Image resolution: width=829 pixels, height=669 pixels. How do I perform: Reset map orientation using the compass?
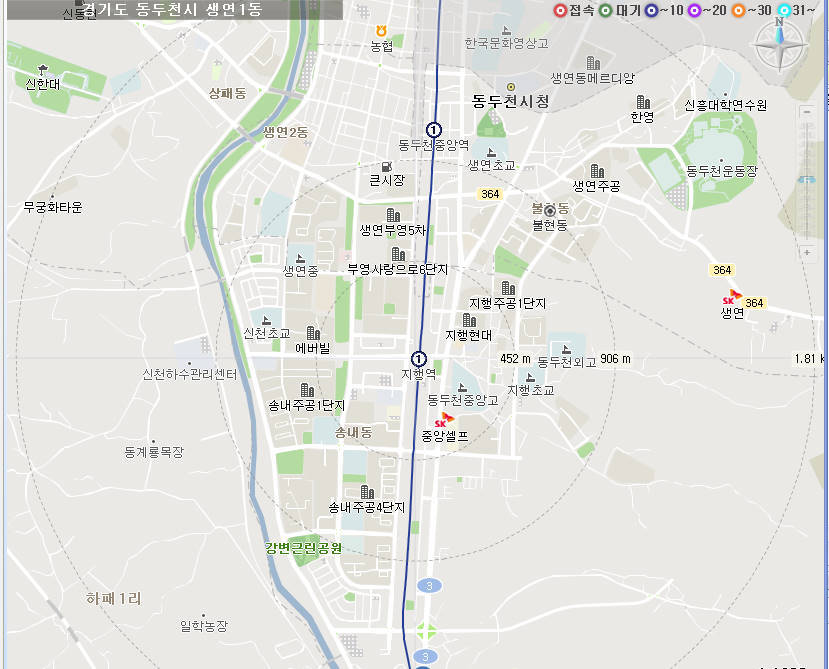tap(781, 47)
